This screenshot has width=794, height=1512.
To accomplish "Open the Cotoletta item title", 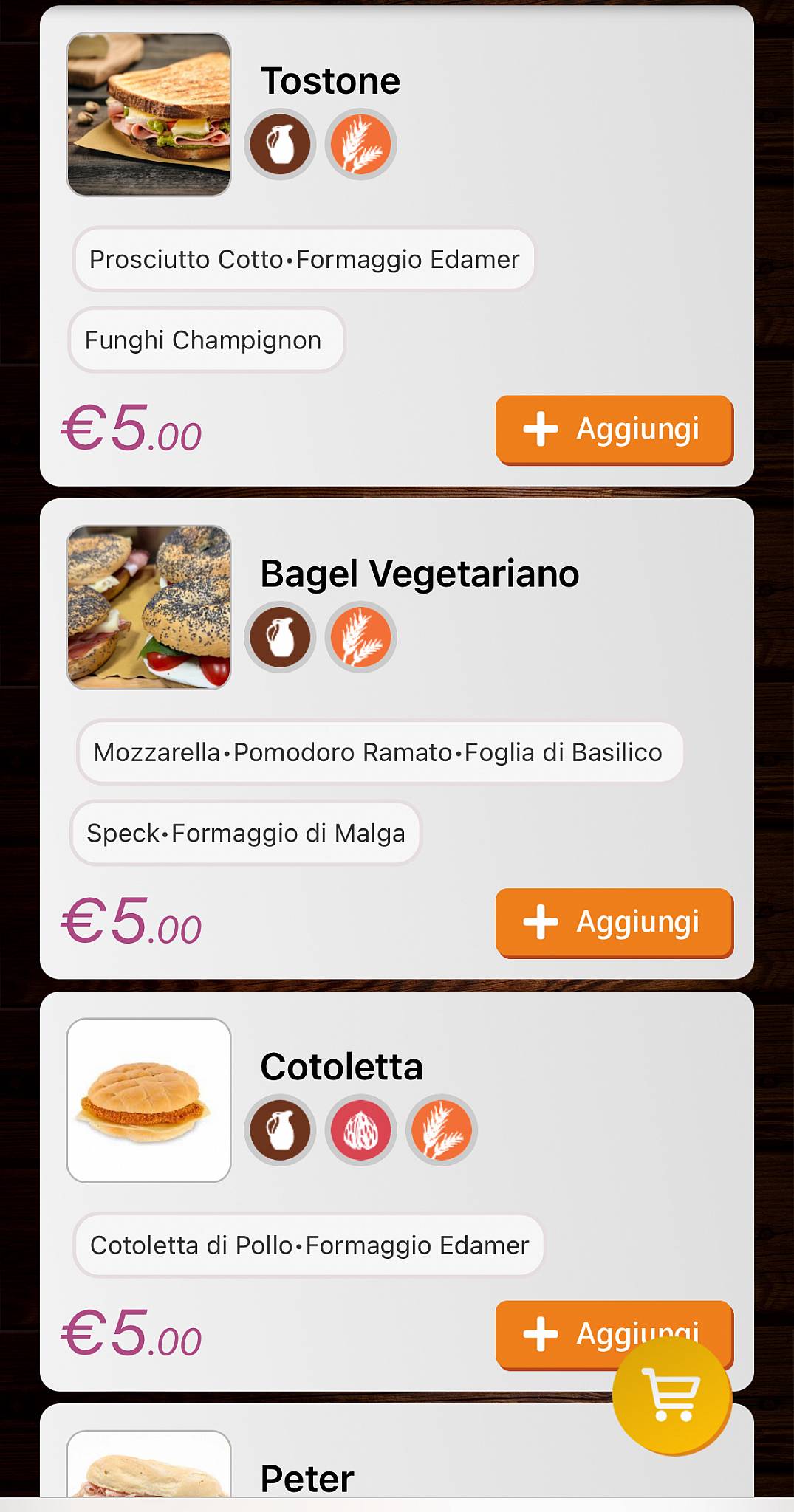I will (x=340, y=1065).
